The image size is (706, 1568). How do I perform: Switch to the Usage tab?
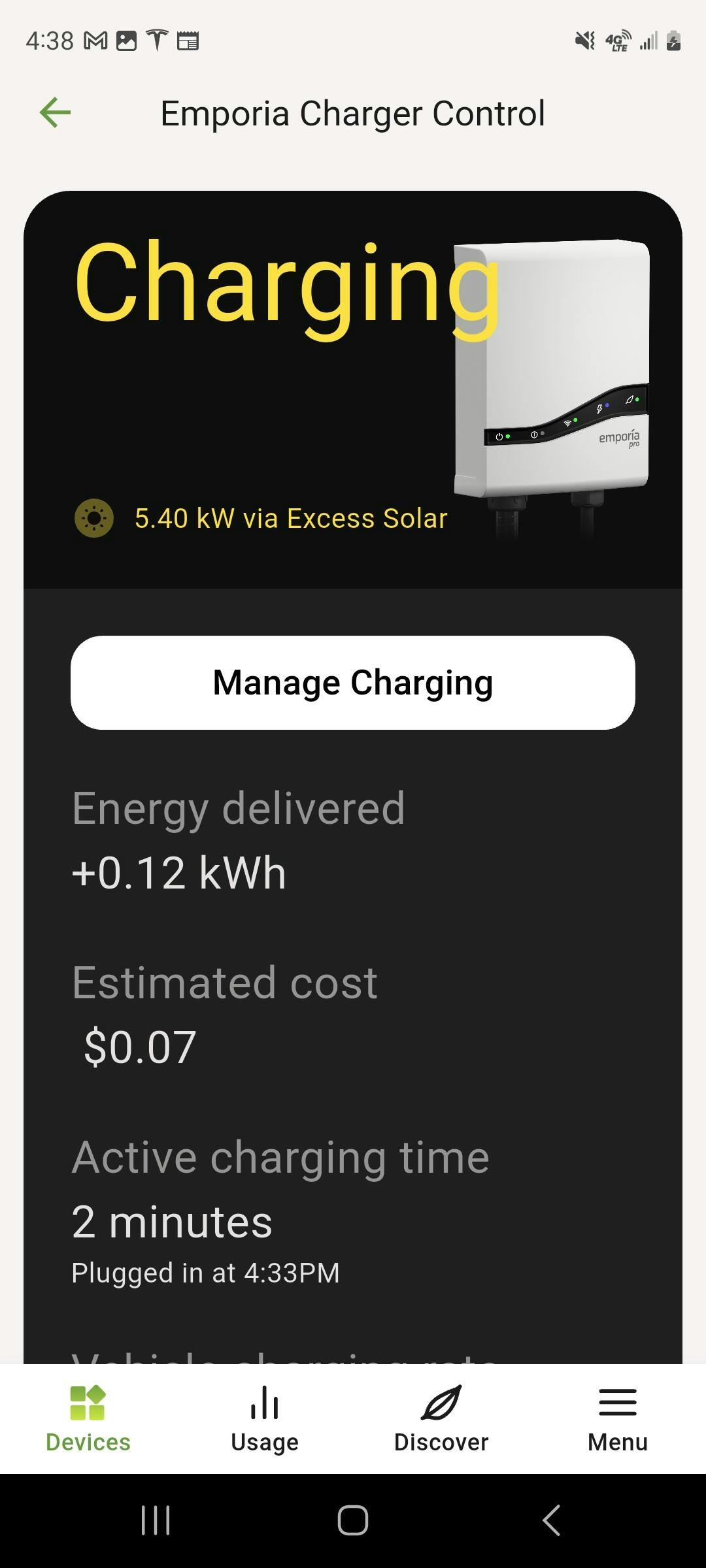(265, 1419)
